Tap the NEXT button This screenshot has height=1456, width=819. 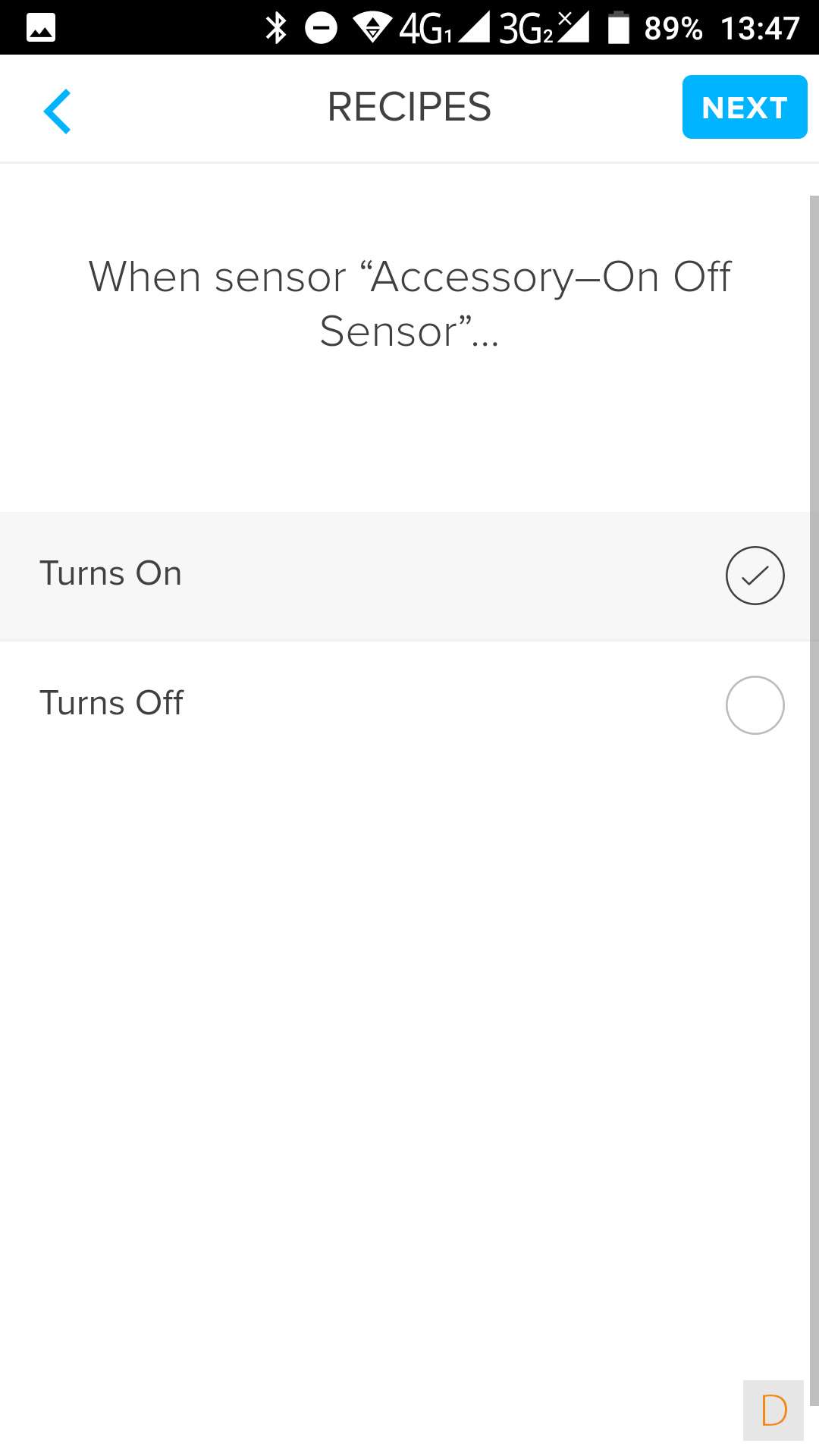[x=744, y=107]
